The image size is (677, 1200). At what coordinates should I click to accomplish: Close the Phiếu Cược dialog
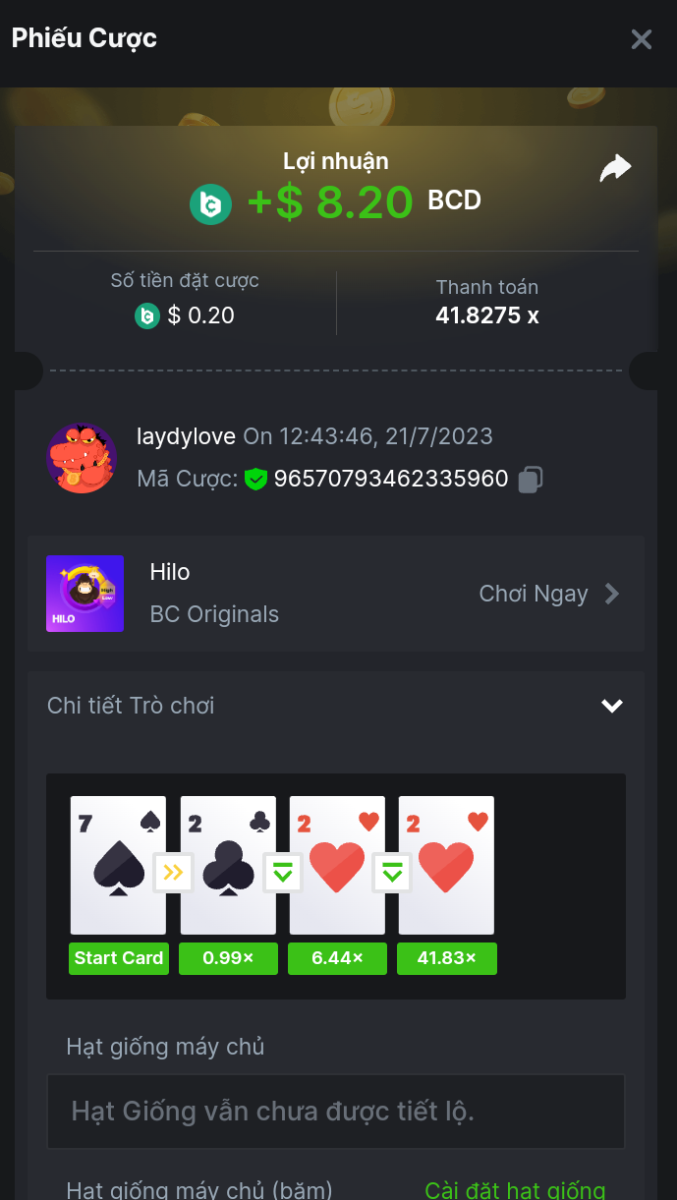coord(641,39)
